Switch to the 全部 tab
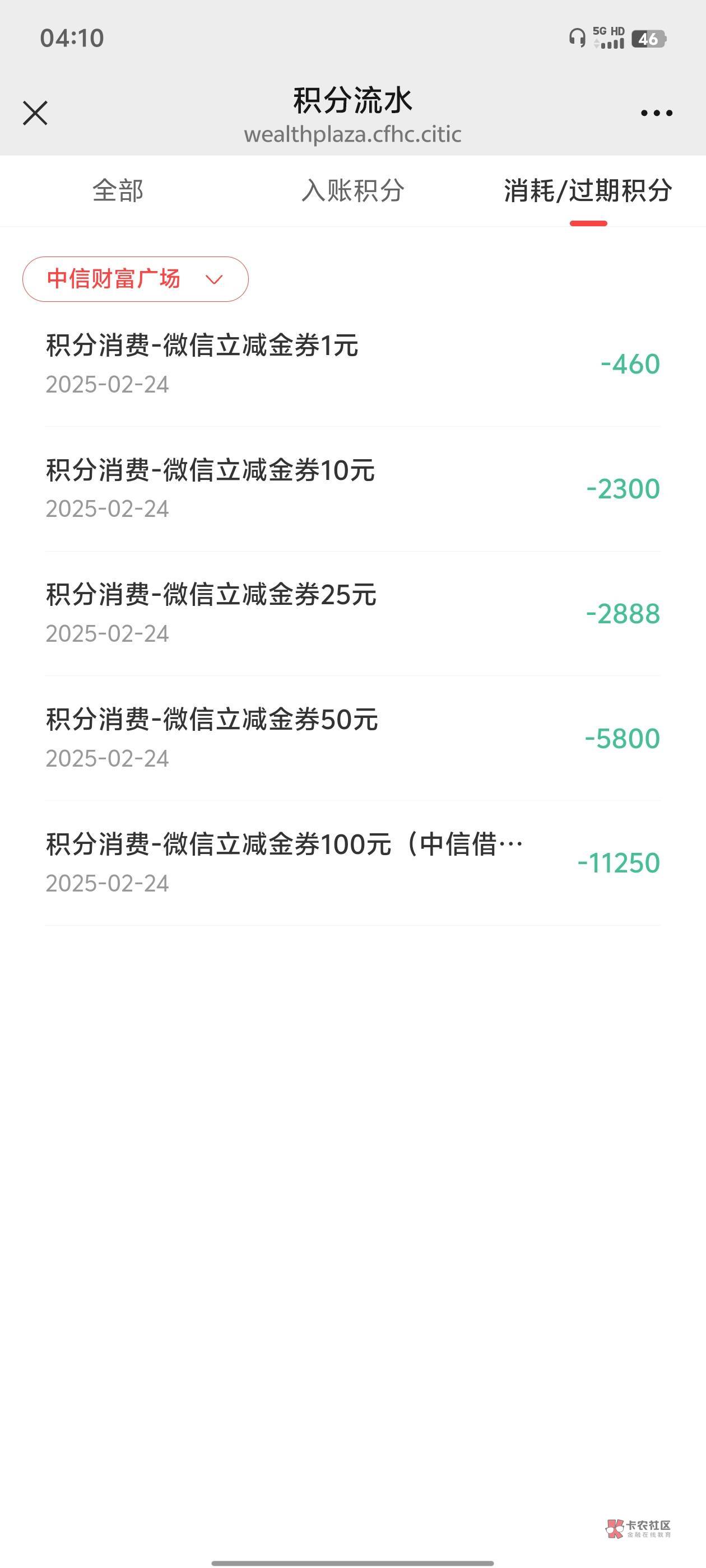706x1568 pixels. [118, 190]
